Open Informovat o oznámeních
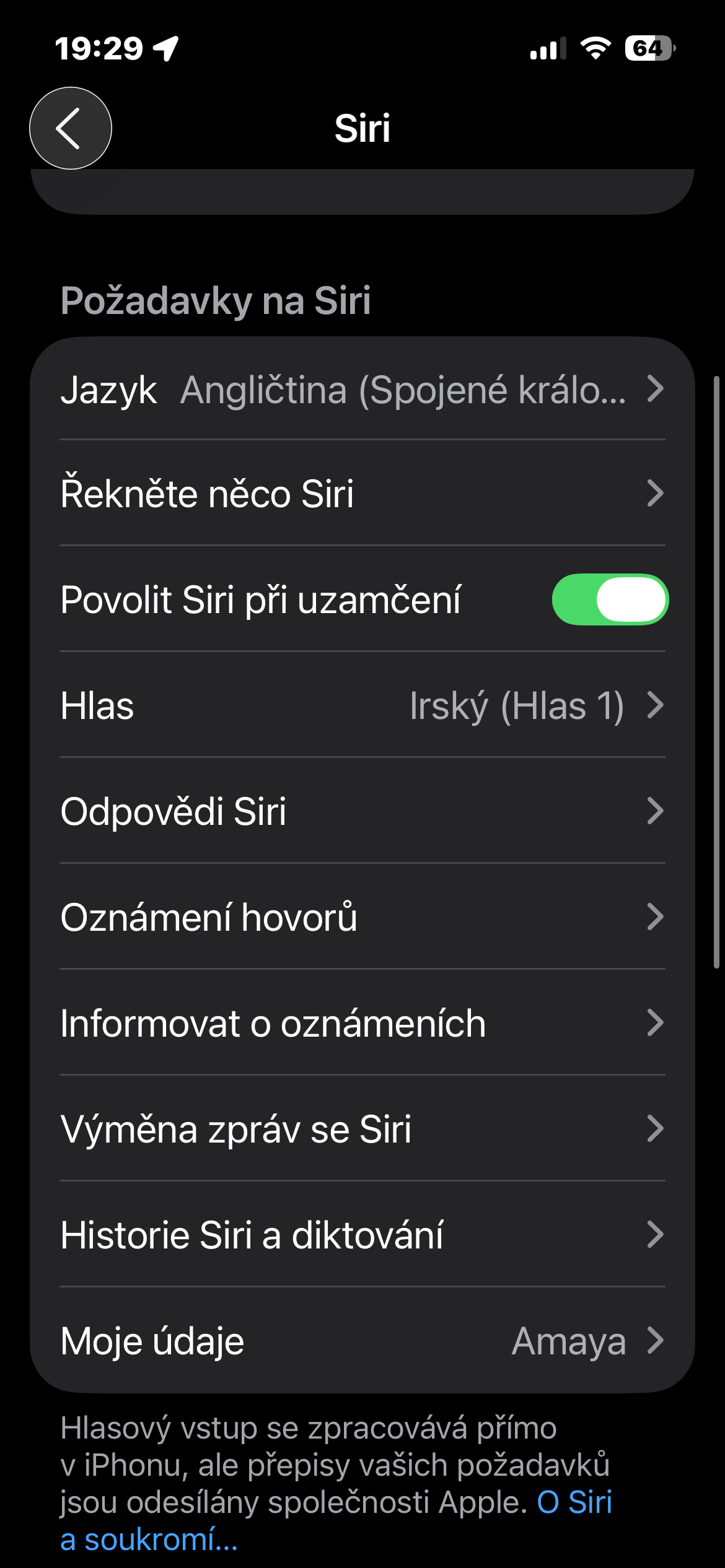725x1568 pixels. click(x=362, y=1023)
